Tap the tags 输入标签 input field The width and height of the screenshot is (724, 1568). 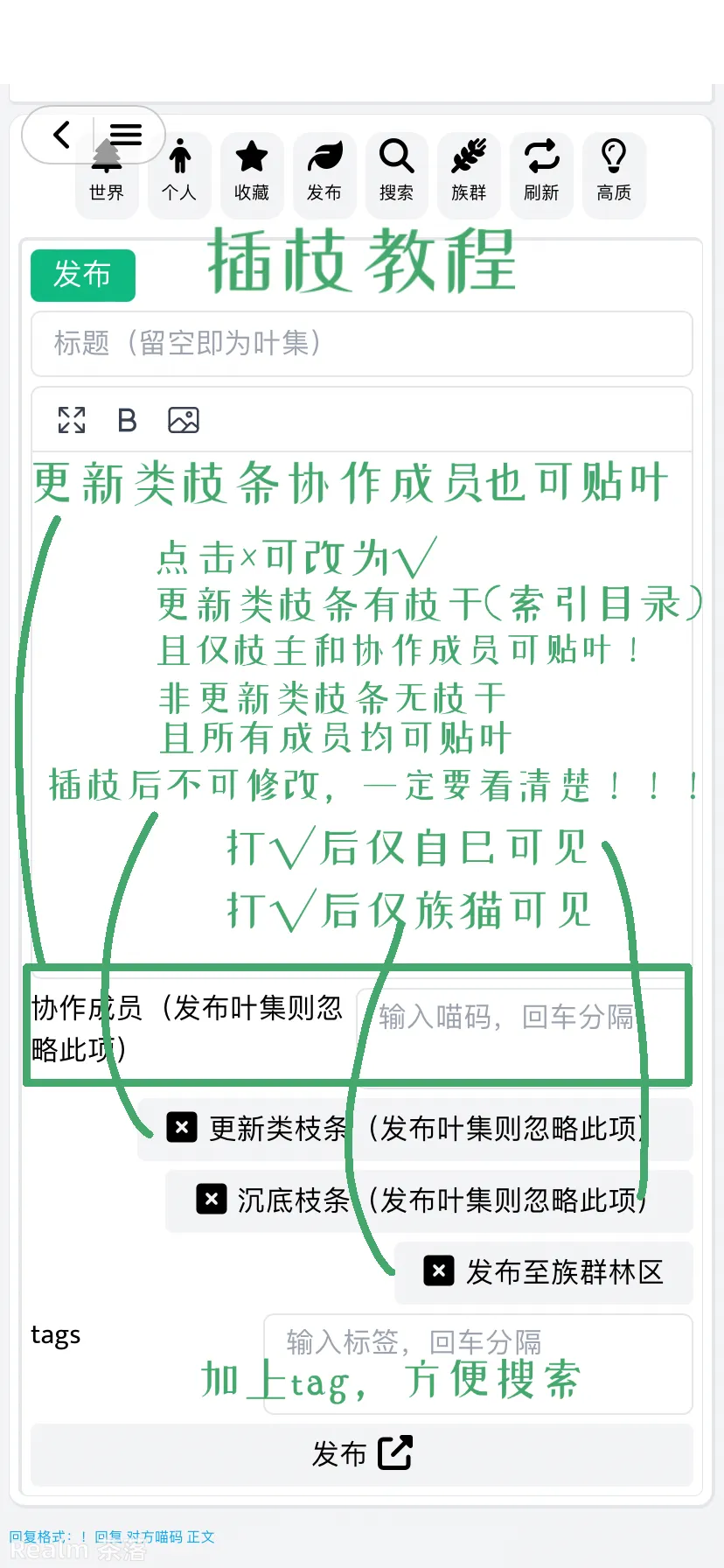click(x=477, y=1342)
